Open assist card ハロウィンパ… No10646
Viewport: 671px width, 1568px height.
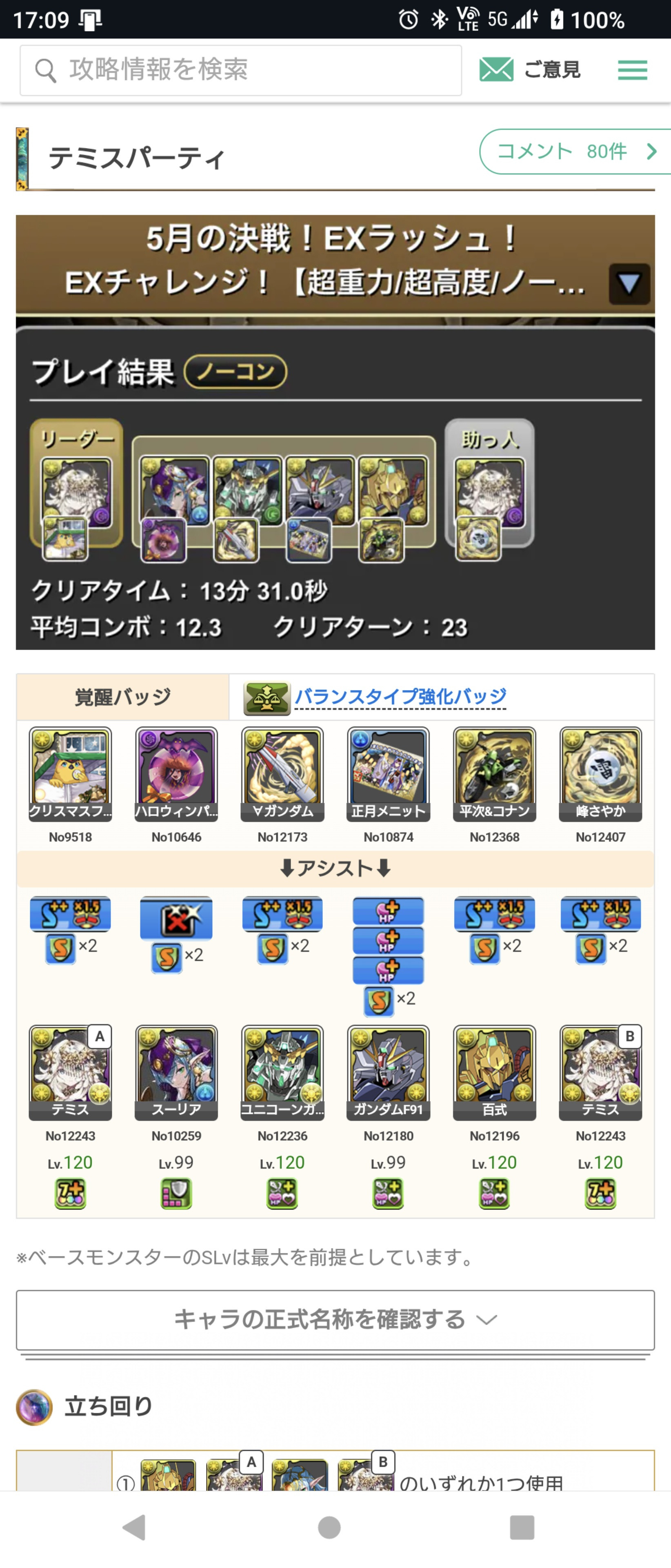176,774
